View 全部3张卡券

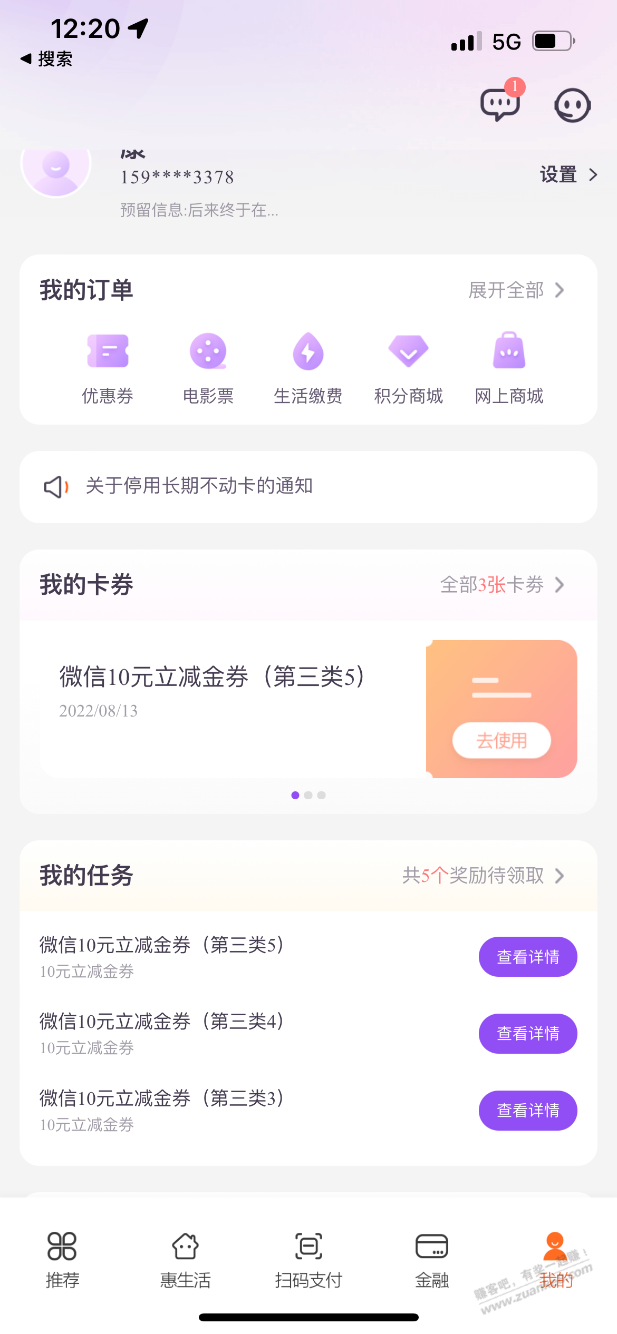[x=503, y=585]
